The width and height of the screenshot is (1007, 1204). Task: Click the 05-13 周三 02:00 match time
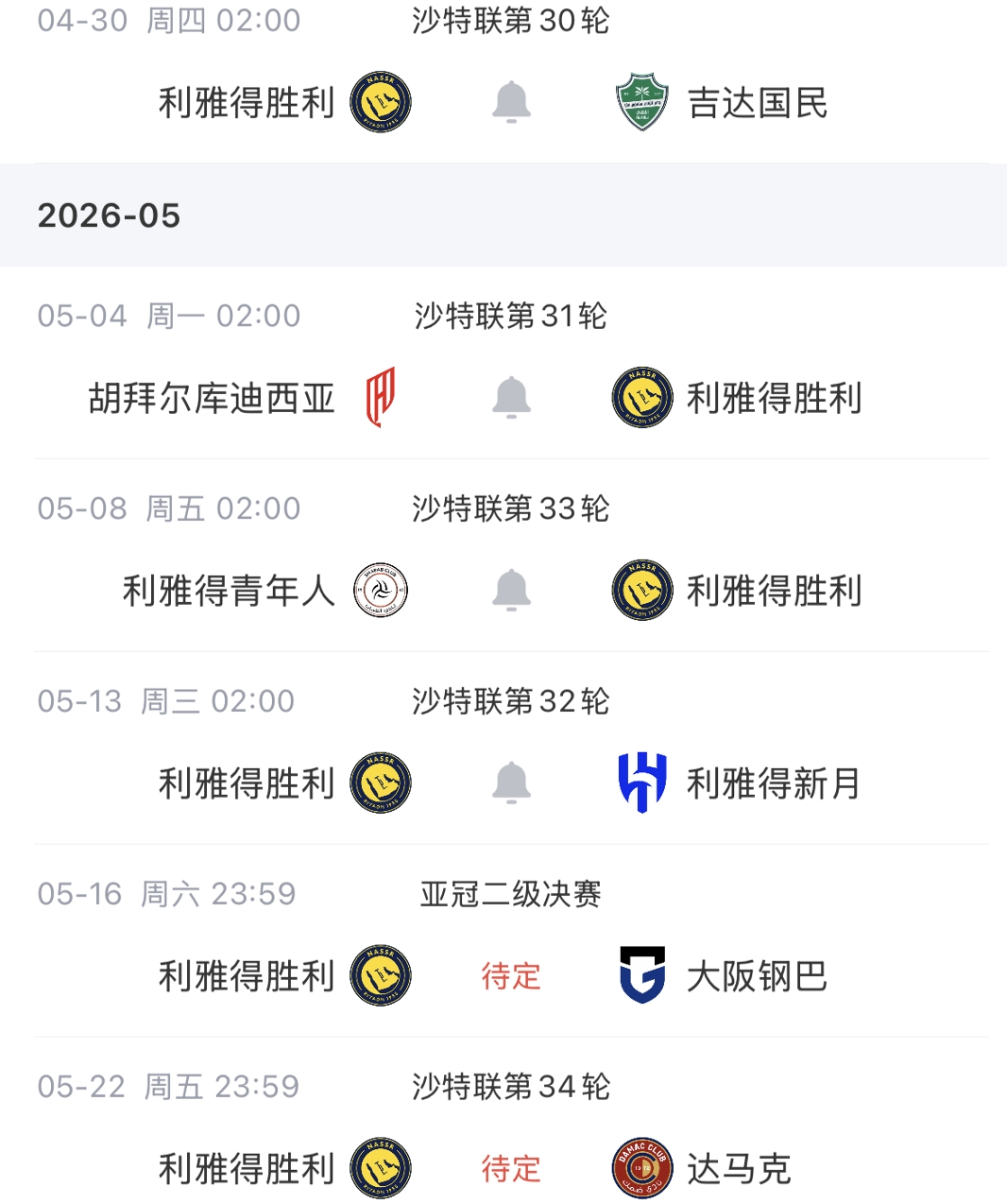pyautogui.click(x=167, y=701)
